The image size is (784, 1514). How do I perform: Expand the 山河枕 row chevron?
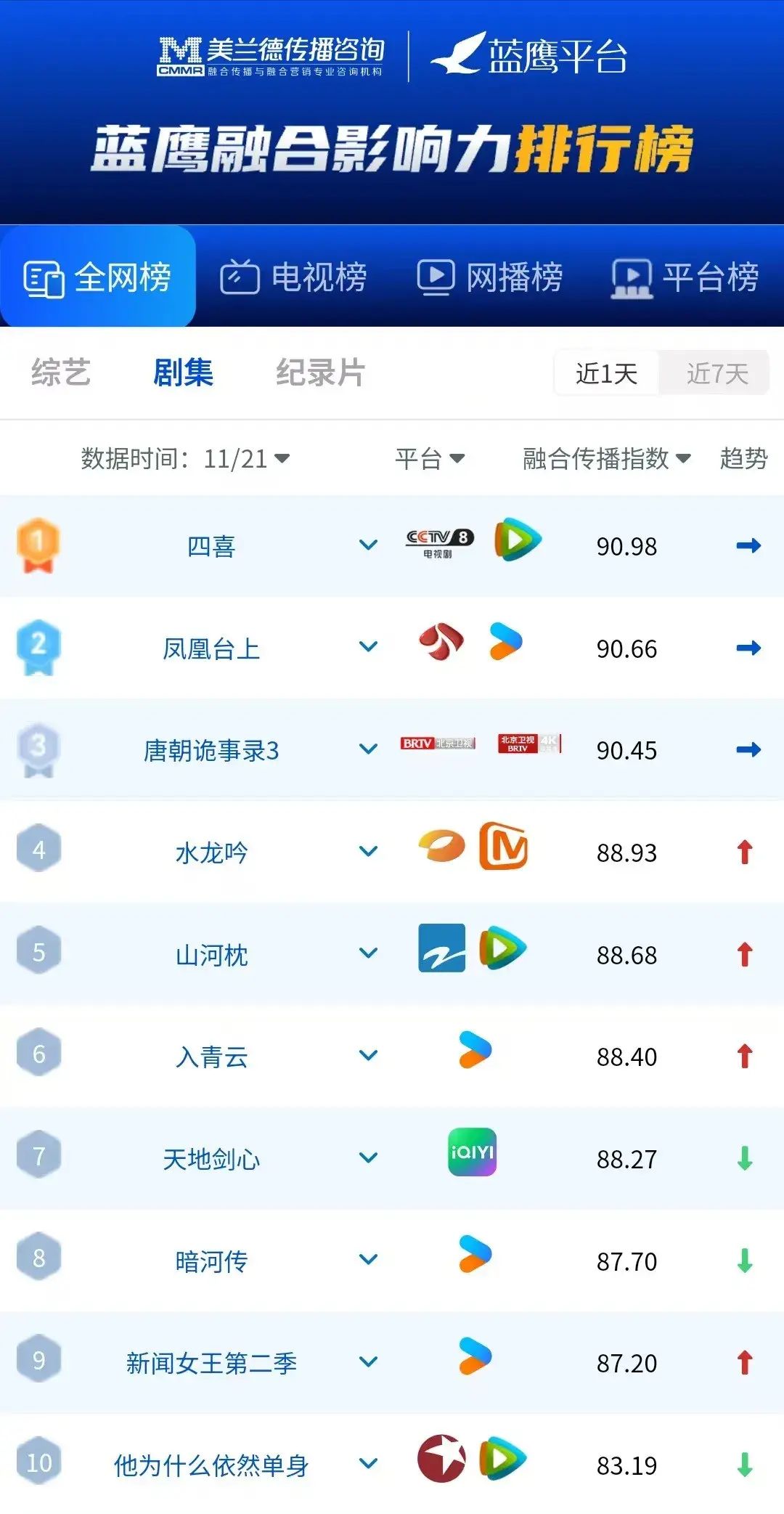click(369, 953)
